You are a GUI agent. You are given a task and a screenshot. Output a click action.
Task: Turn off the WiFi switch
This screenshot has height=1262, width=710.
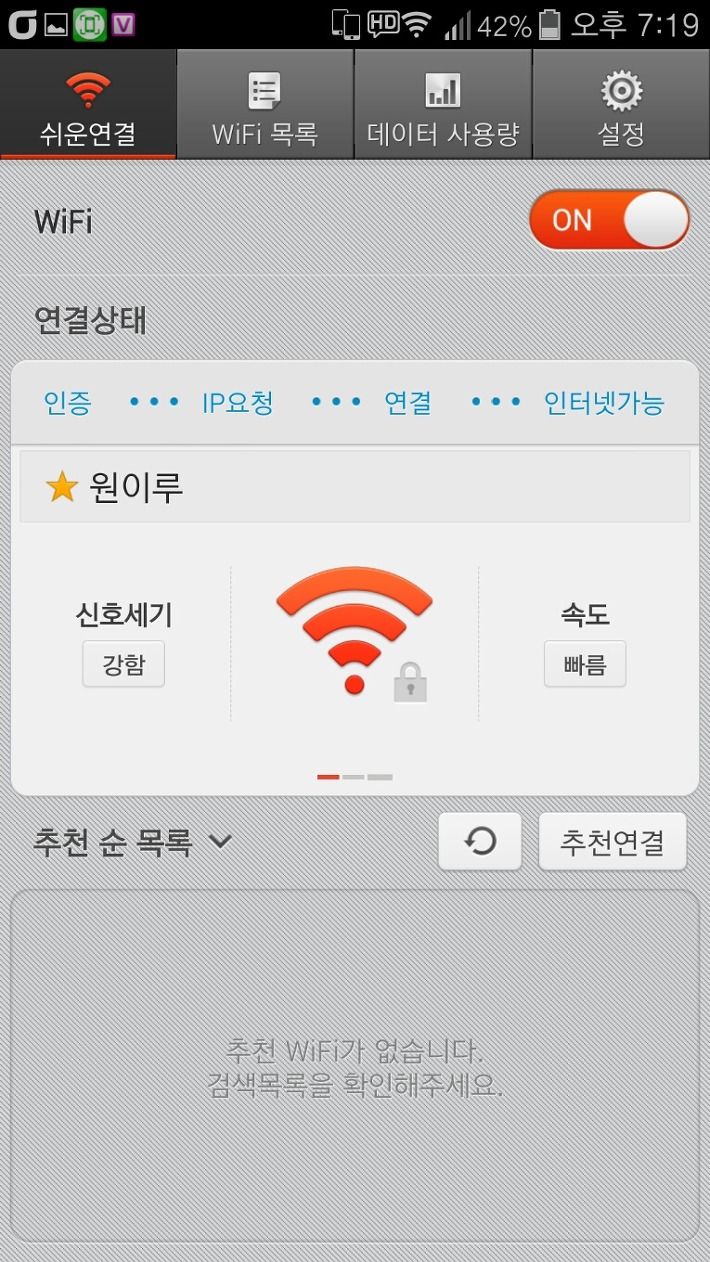point(609,220)
